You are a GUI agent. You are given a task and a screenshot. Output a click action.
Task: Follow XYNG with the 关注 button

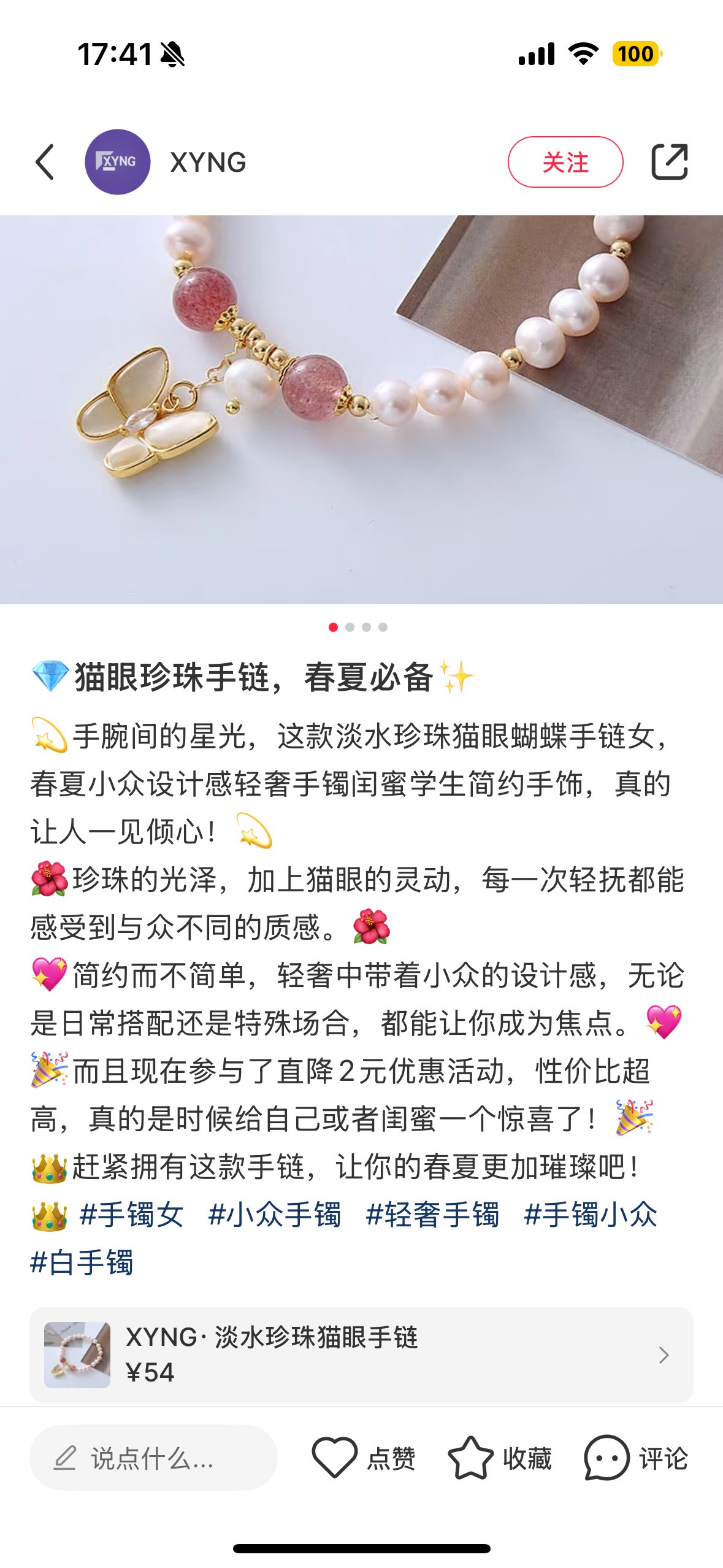click(x=565, y=162)
